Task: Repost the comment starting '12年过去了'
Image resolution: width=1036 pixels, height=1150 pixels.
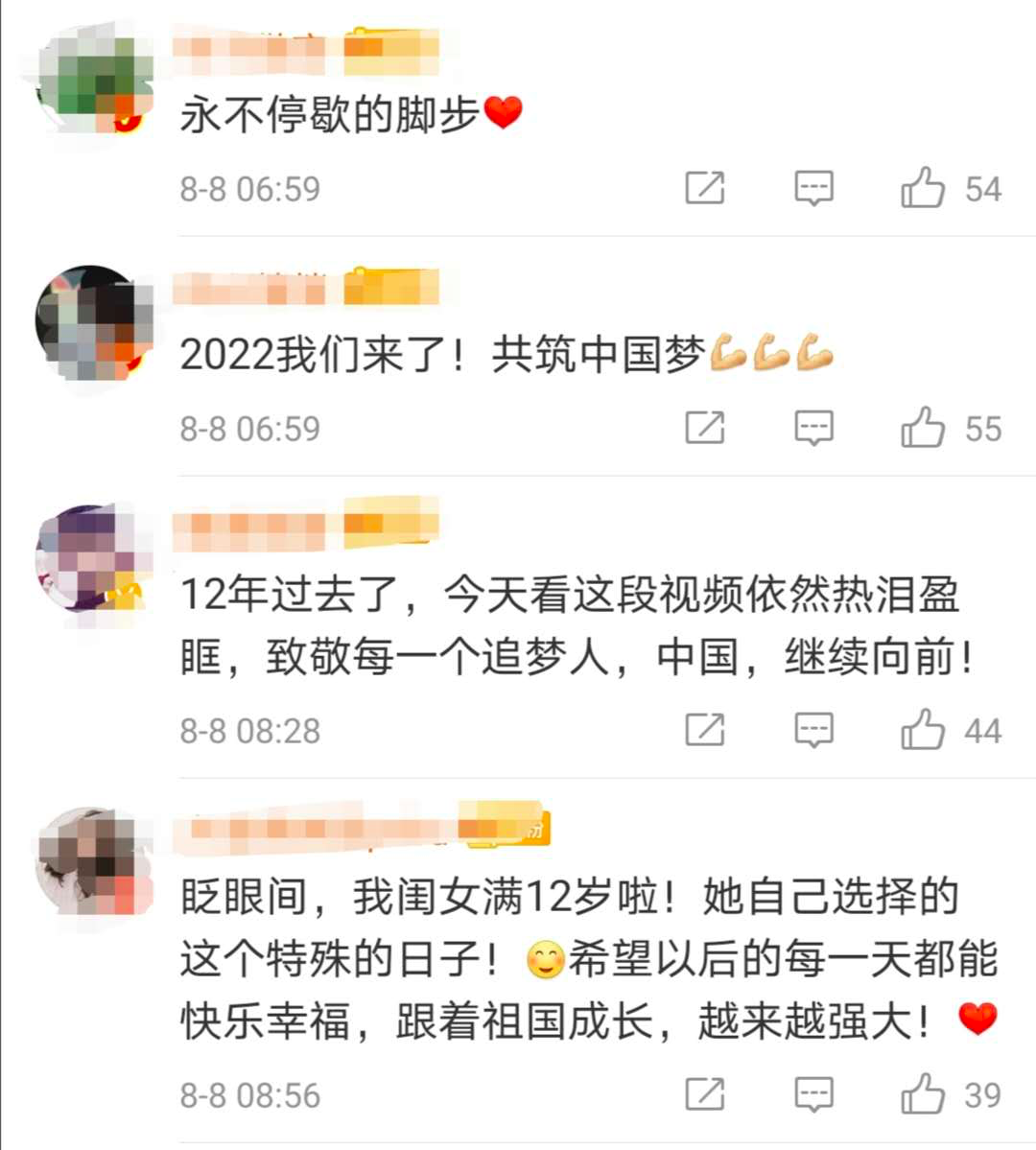Action: pyautogui.click(x=705, y=730)
